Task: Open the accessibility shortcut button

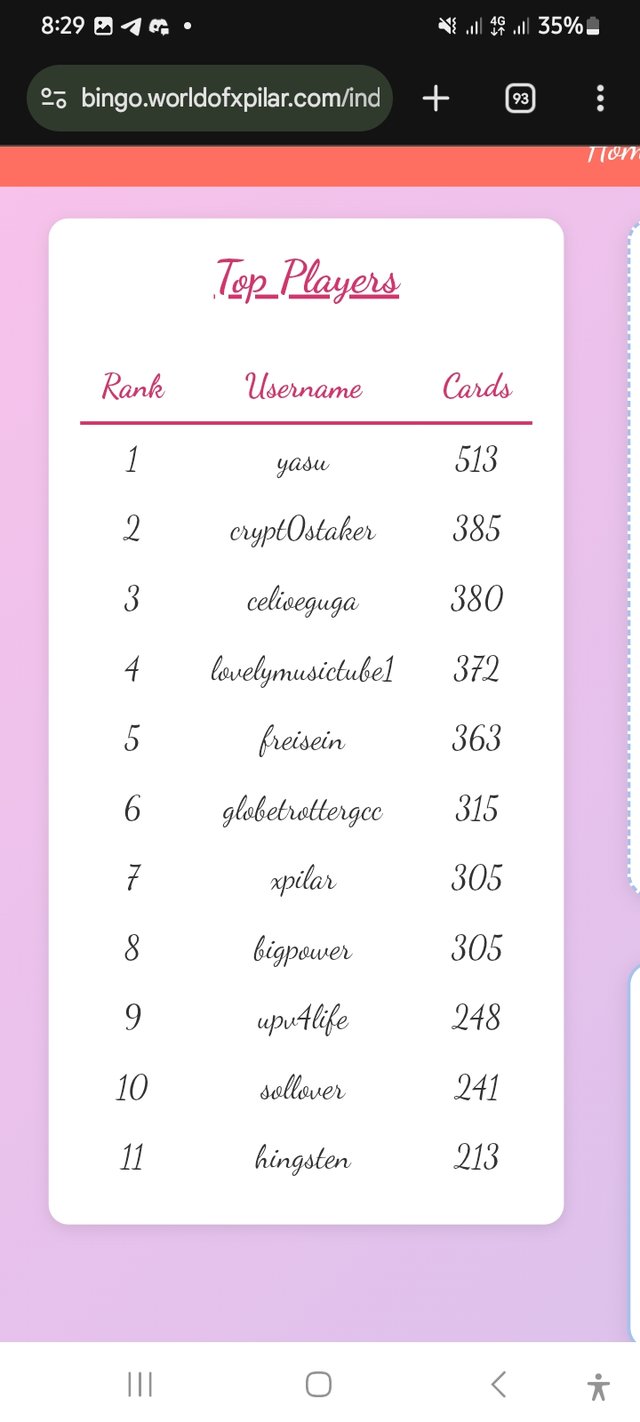Action: pyautogui.click(x=598, y=1386)
